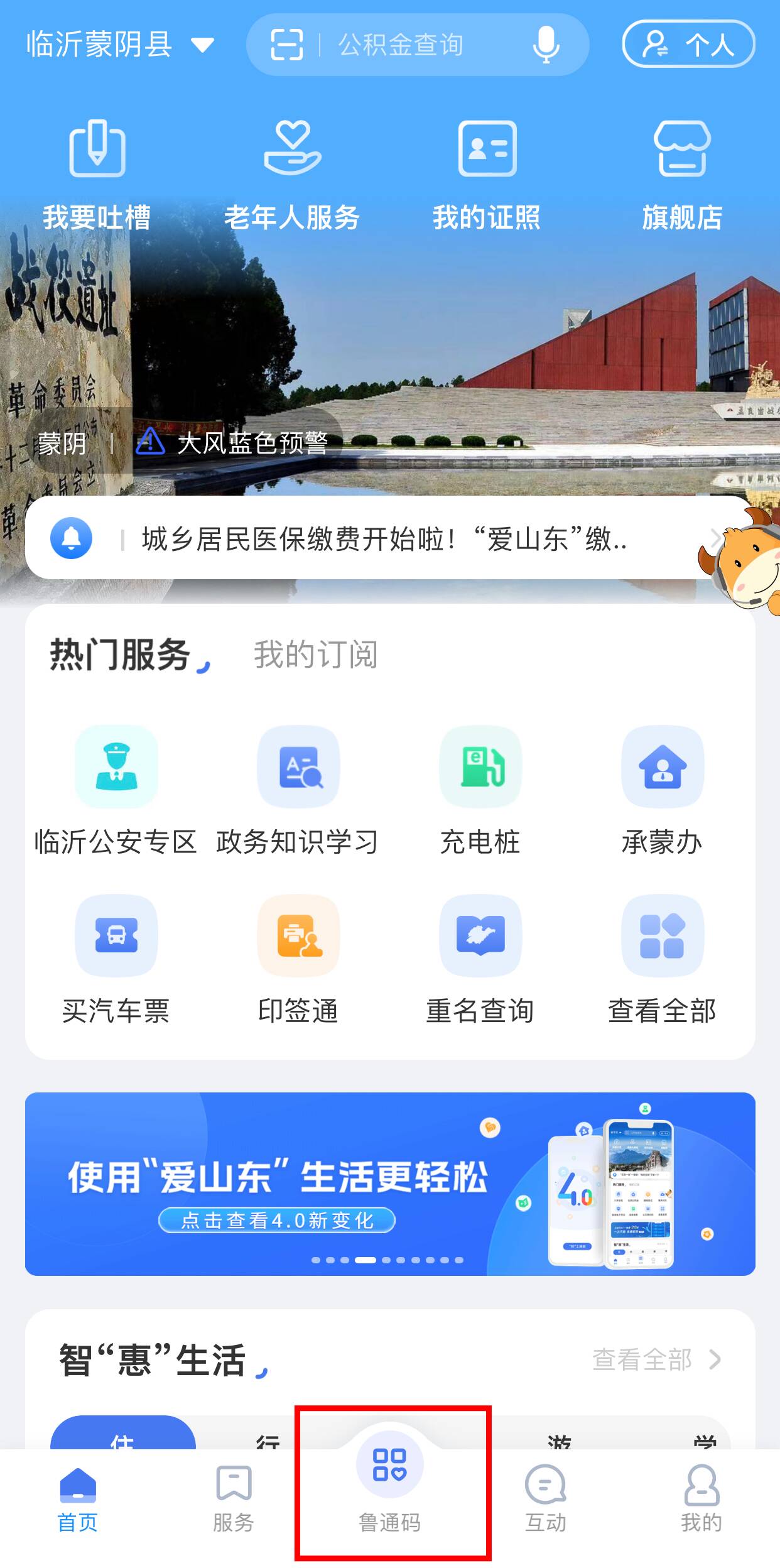View all 智惠生活 items via 查看全部
Screen dimensions: 780x1568
tap(655, 1359)
